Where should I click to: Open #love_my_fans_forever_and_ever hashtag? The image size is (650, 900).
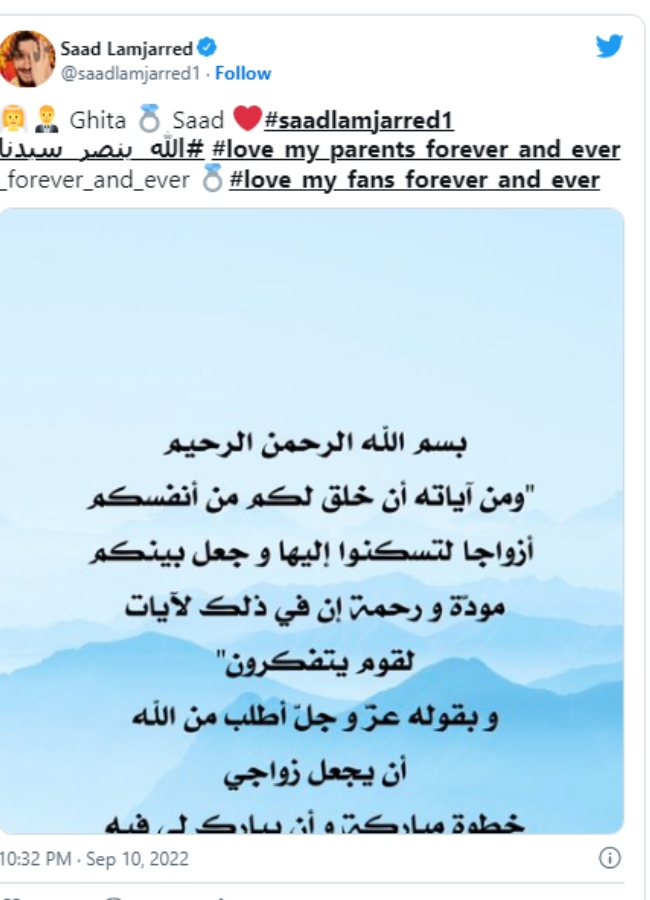click(414, 180)
